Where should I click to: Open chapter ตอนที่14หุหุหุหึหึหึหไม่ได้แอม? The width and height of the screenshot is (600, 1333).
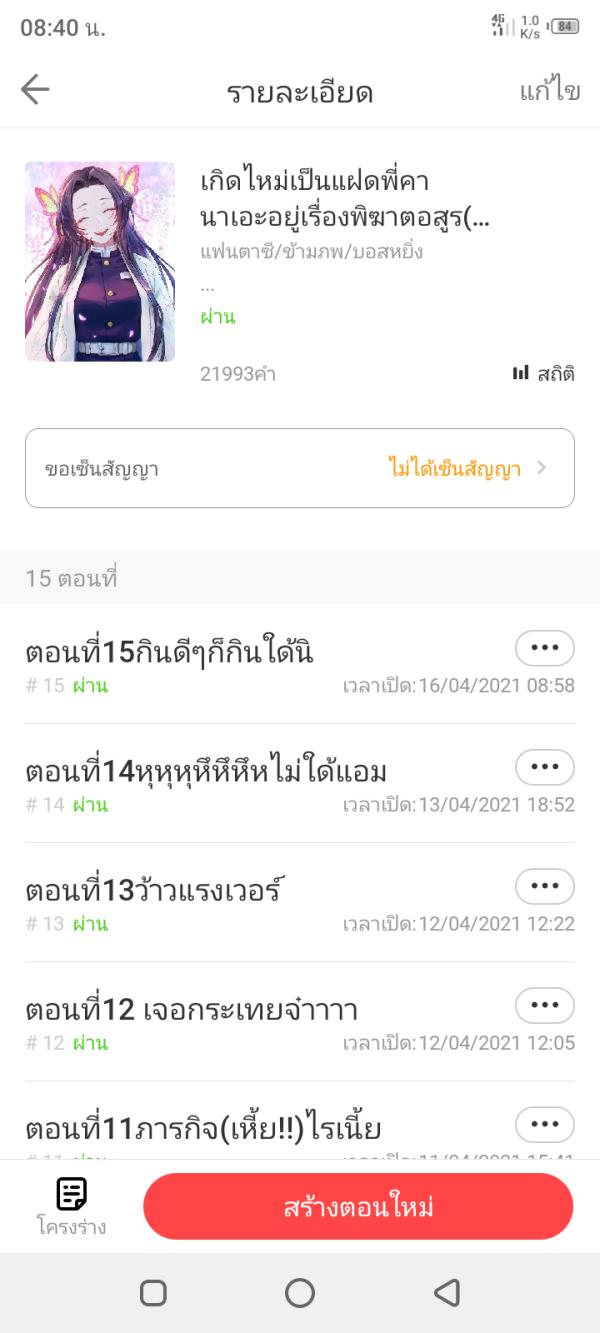(206, 772)
